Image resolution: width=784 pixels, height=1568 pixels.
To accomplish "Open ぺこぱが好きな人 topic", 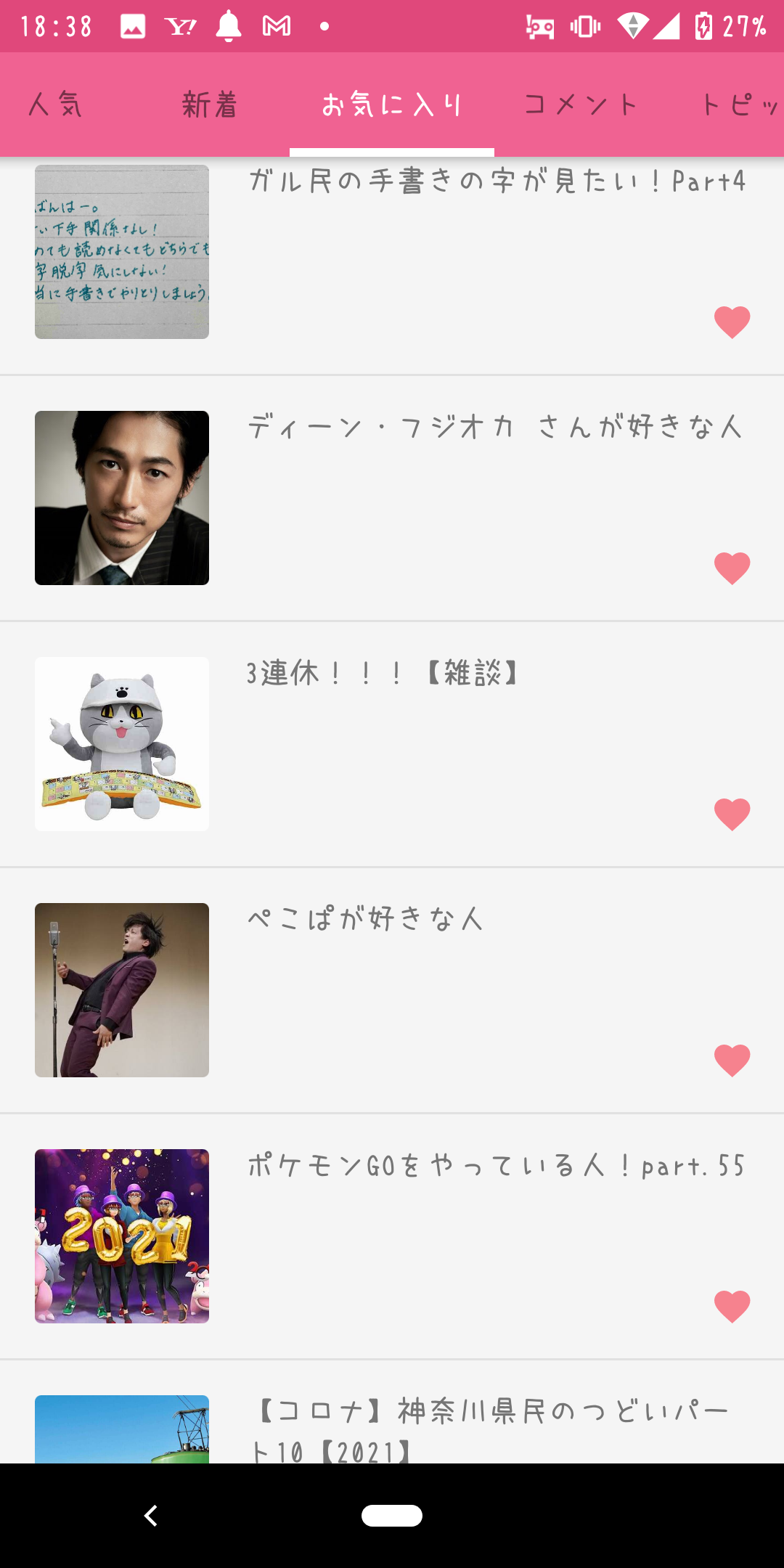I will click(365, 919).
